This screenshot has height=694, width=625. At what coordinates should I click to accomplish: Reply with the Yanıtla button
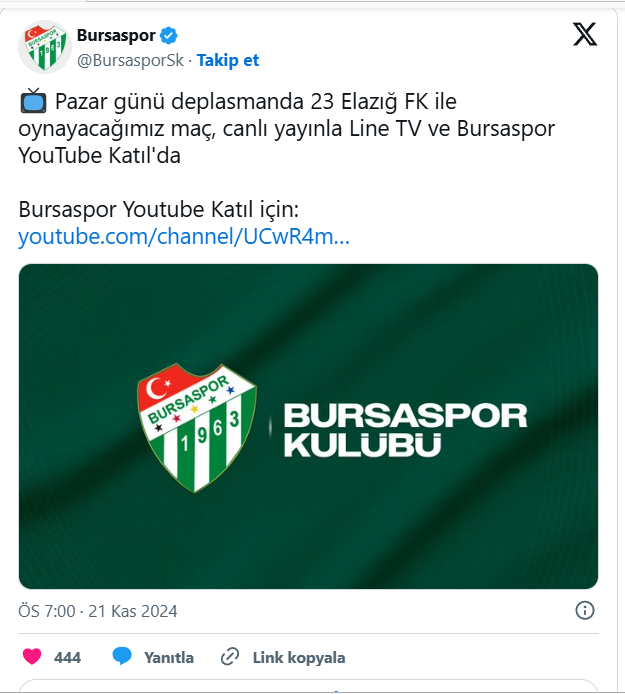tap(153, 657)
